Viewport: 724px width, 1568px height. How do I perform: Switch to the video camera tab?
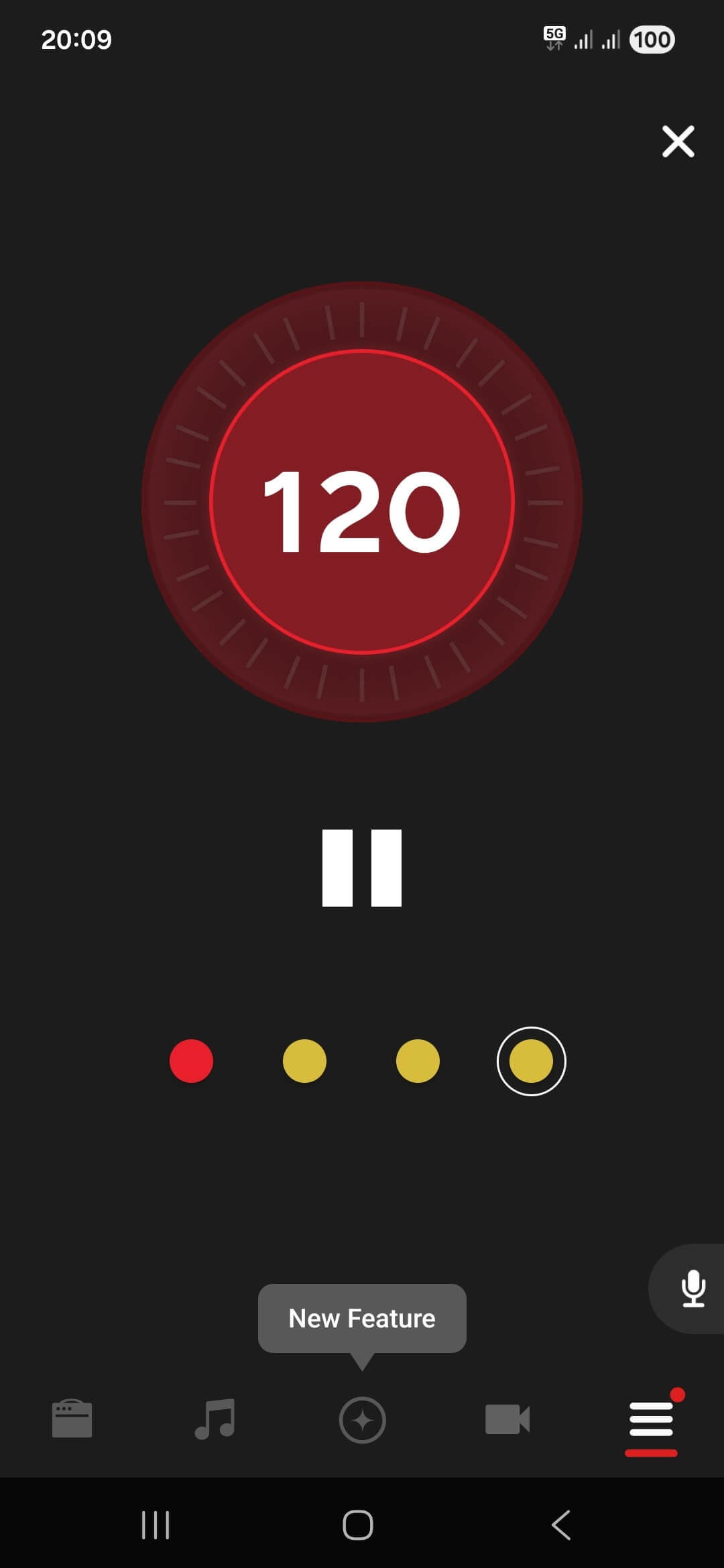point(507,1419)
